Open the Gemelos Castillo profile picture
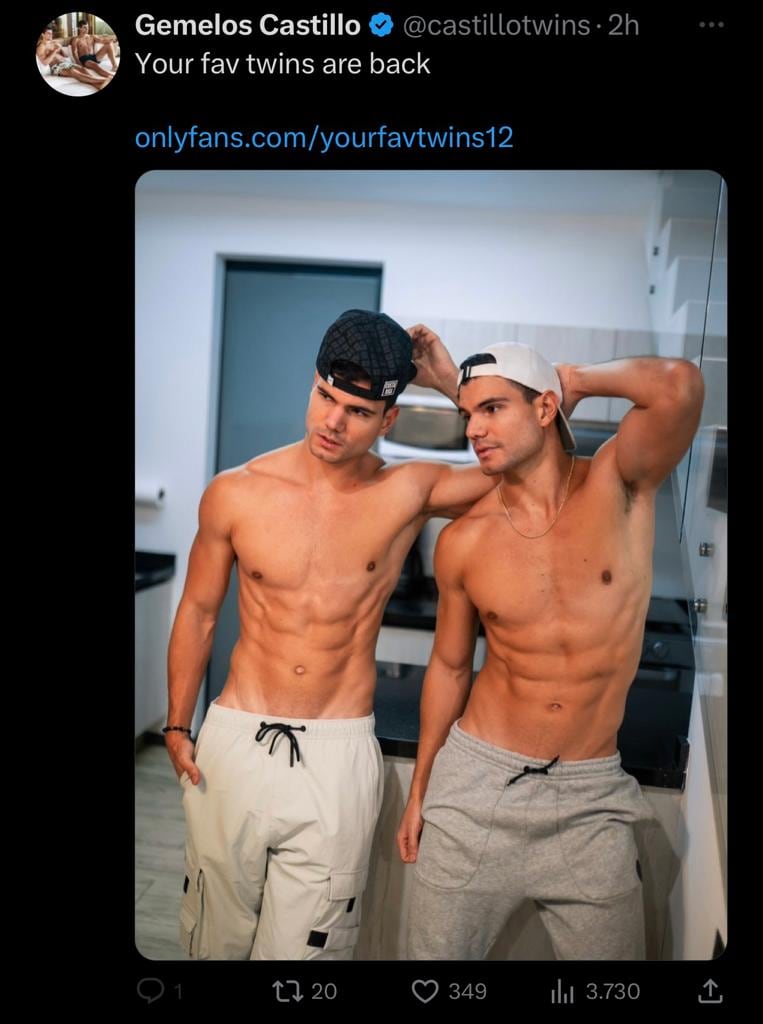This screenshot has height=1024, width=763. tap(78, 54)
